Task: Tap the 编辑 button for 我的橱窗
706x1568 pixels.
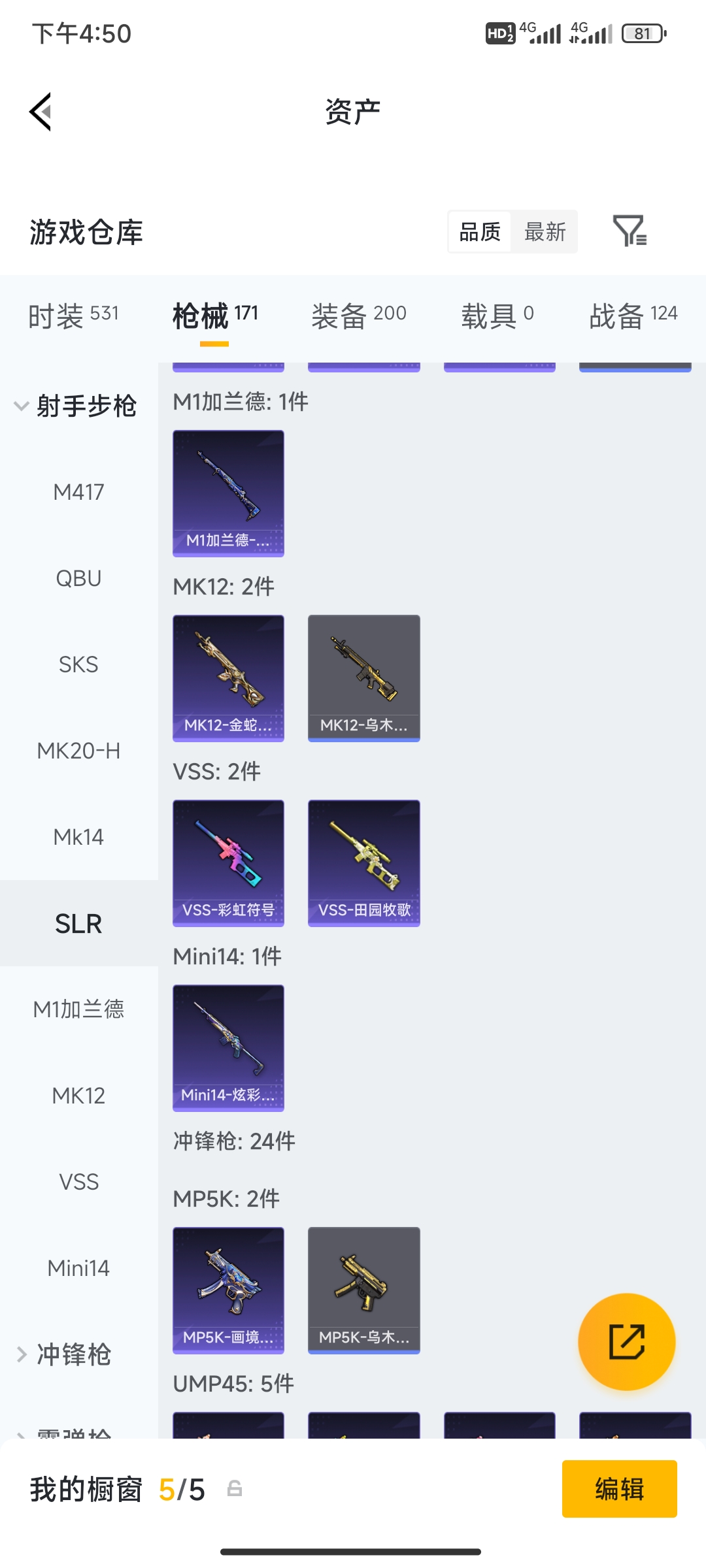Action: tap(620, 1489)
